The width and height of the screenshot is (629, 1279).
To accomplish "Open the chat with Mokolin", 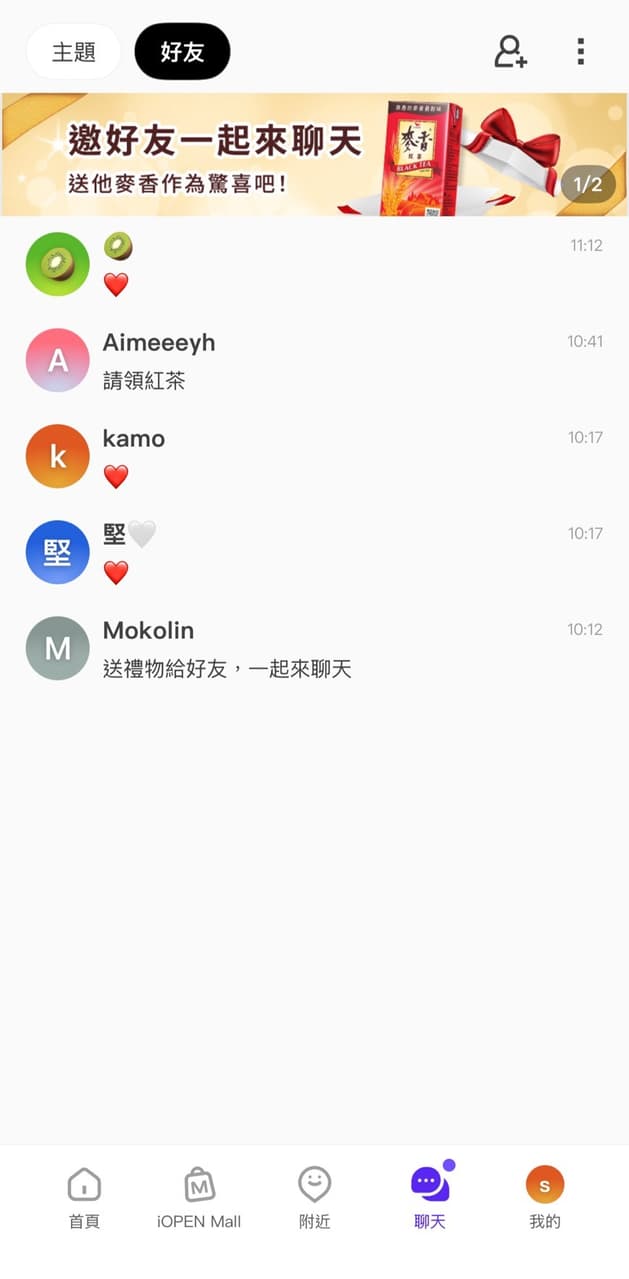I will tap(314, 648).
